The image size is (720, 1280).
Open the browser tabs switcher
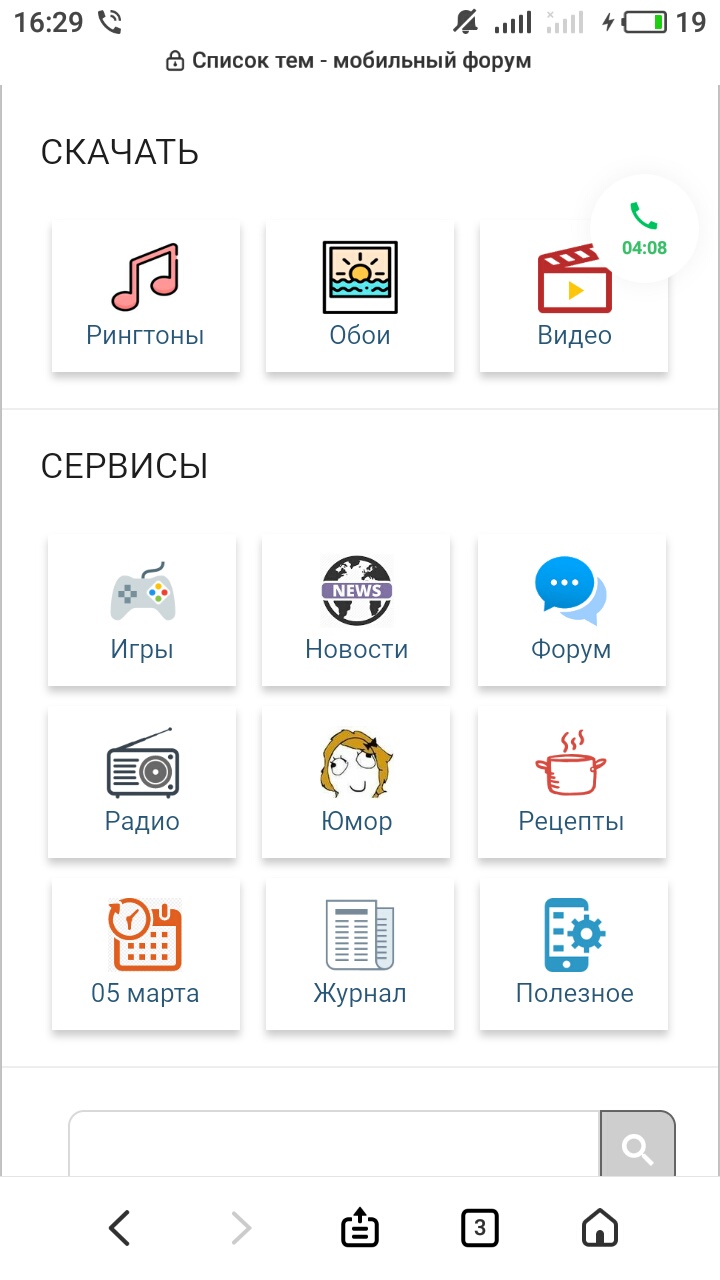click(x=480, y=1227)
